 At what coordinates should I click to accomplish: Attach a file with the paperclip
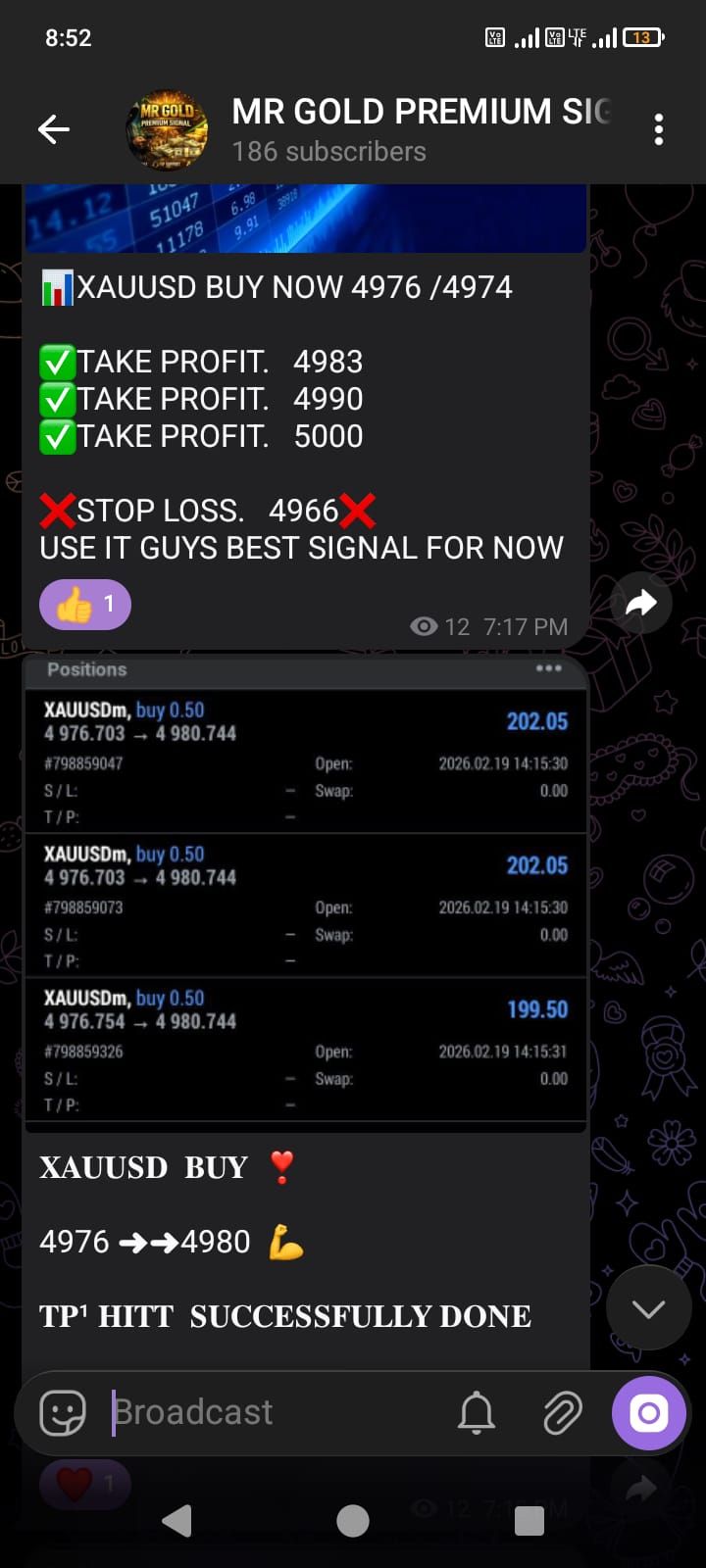click(562, 1413)
